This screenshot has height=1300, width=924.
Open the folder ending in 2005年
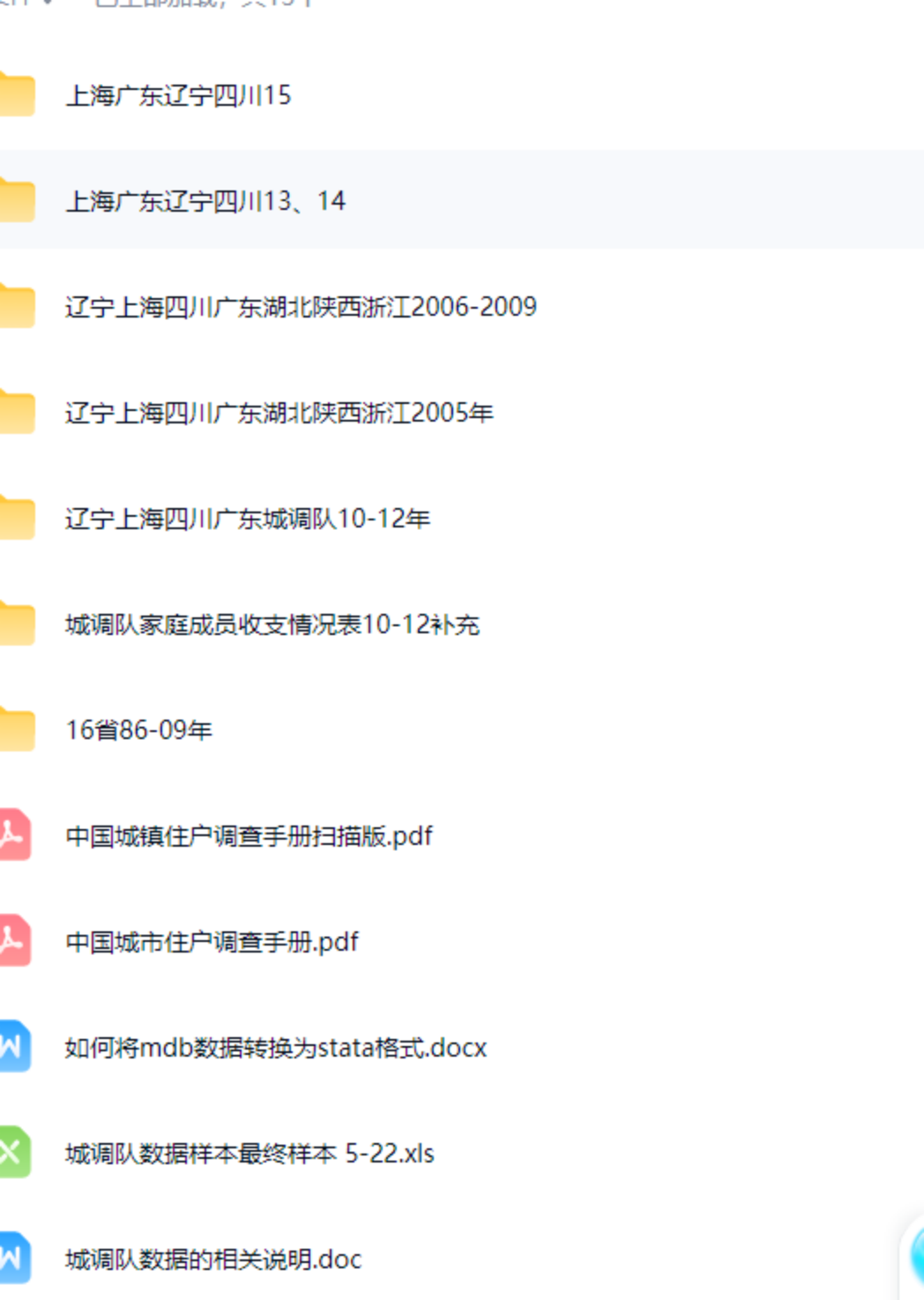click(279, 413)
